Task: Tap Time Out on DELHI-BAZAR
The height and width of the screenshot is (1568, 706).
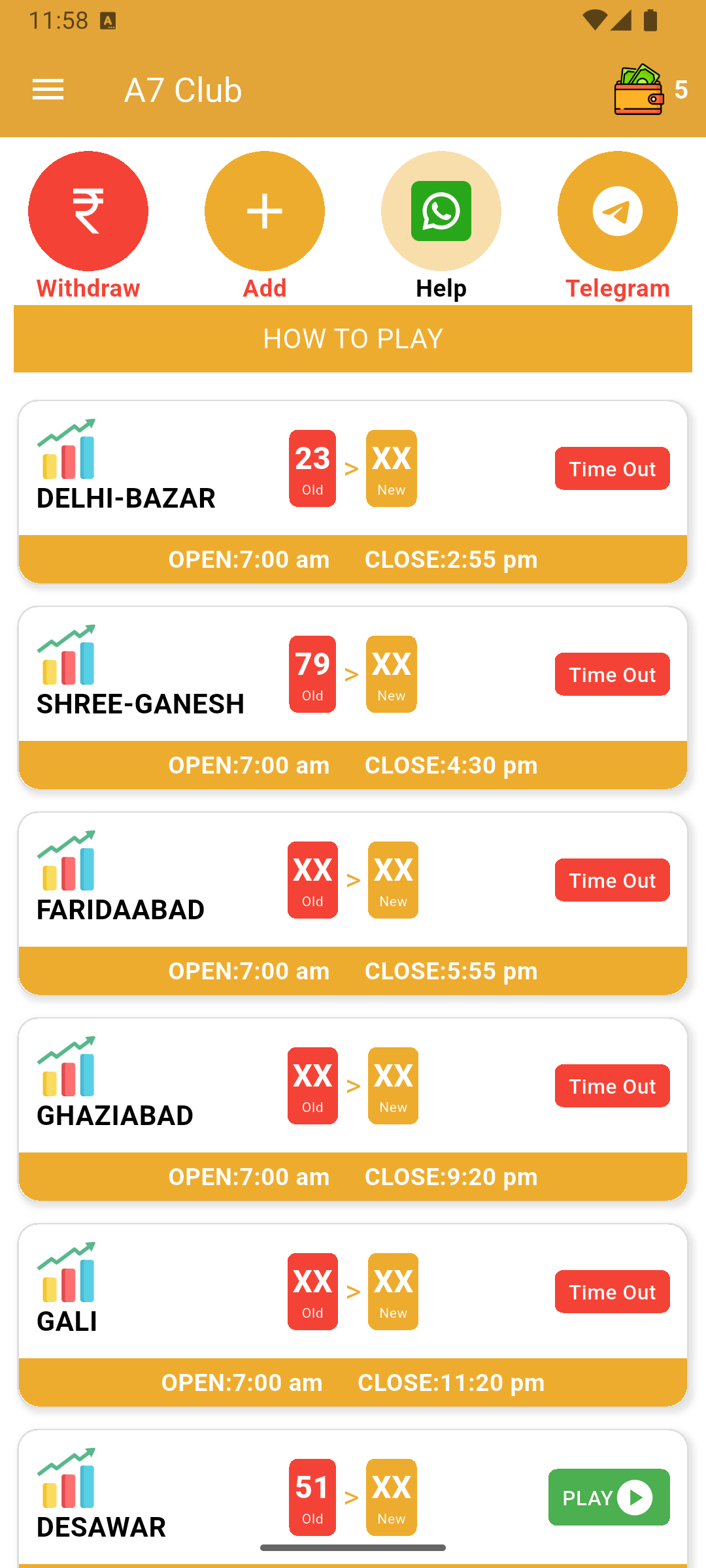Action: (612, 468)
